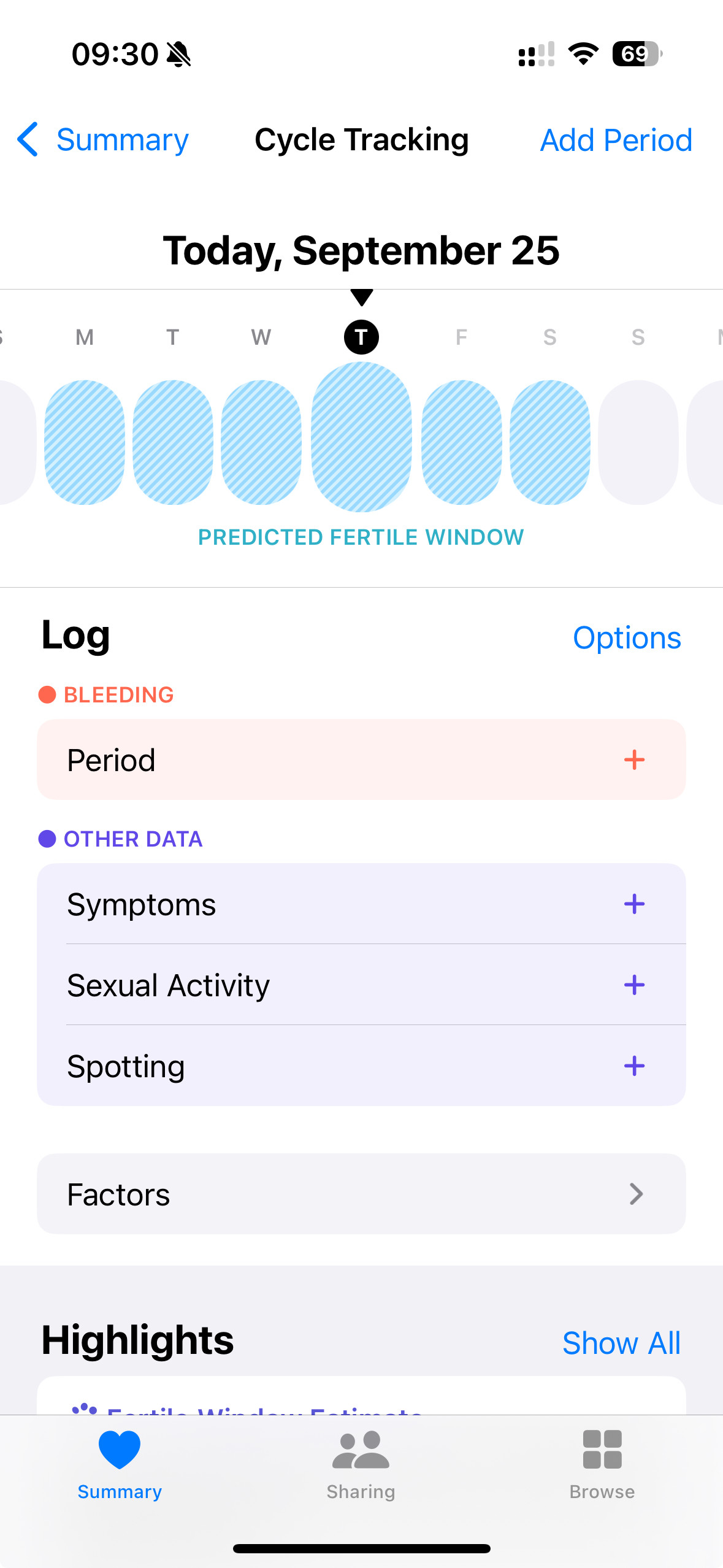This screenshot has width=723, height=1568.
Task: Log Spotting for today
Action: [x=634, y=1066]
